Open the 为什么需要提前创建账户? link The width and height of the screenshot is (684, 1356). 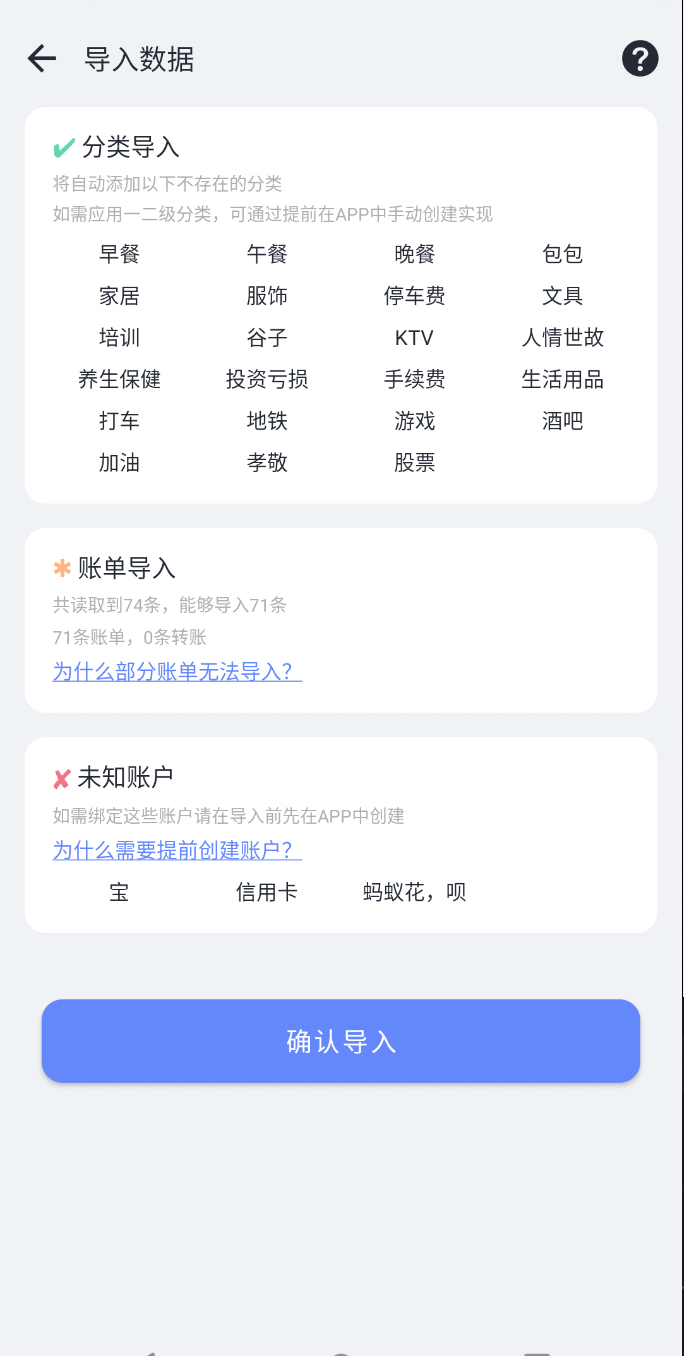click(x=177, y=850)
